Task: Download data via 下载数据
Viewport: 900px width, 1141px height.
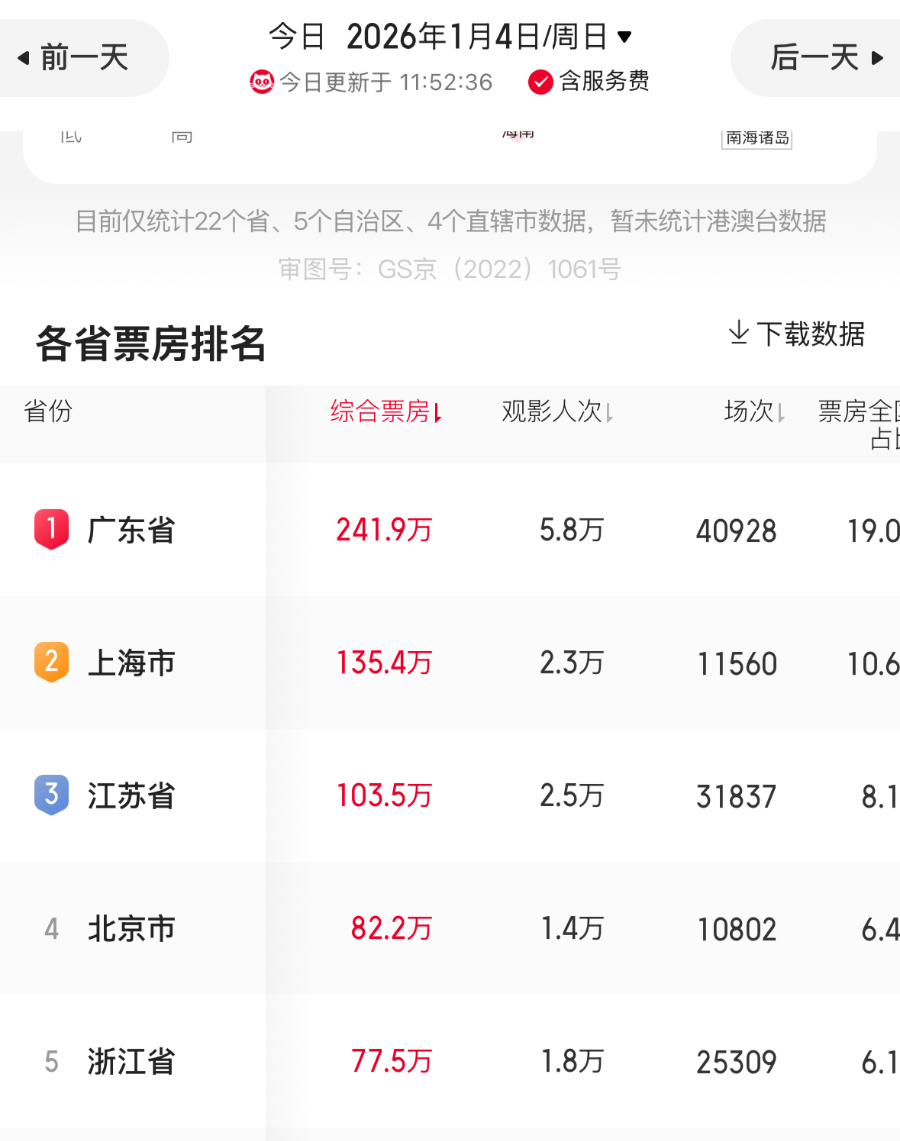Action: [x=797, y=334]
